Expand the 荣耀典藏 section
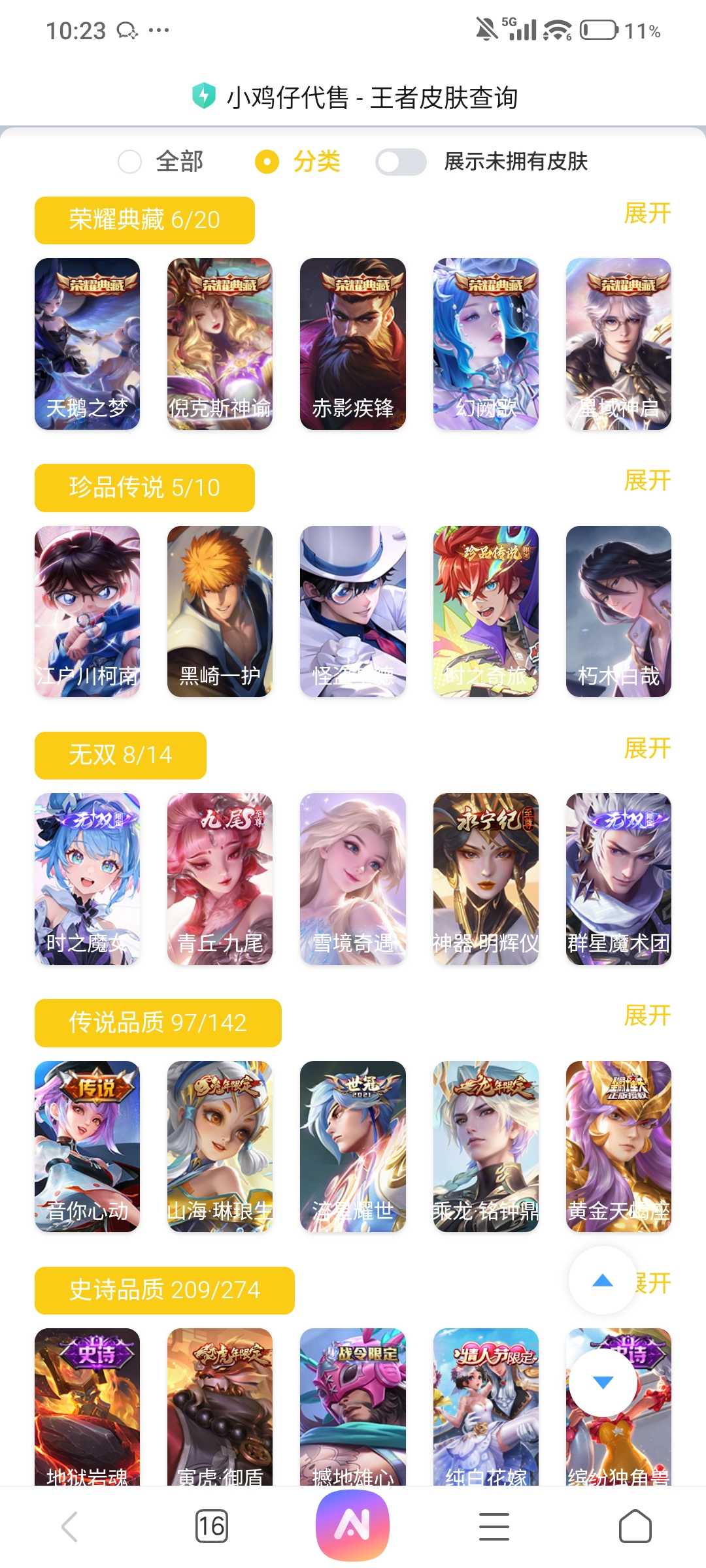This screenshot has width=706, height=1568. pos(647,213)
